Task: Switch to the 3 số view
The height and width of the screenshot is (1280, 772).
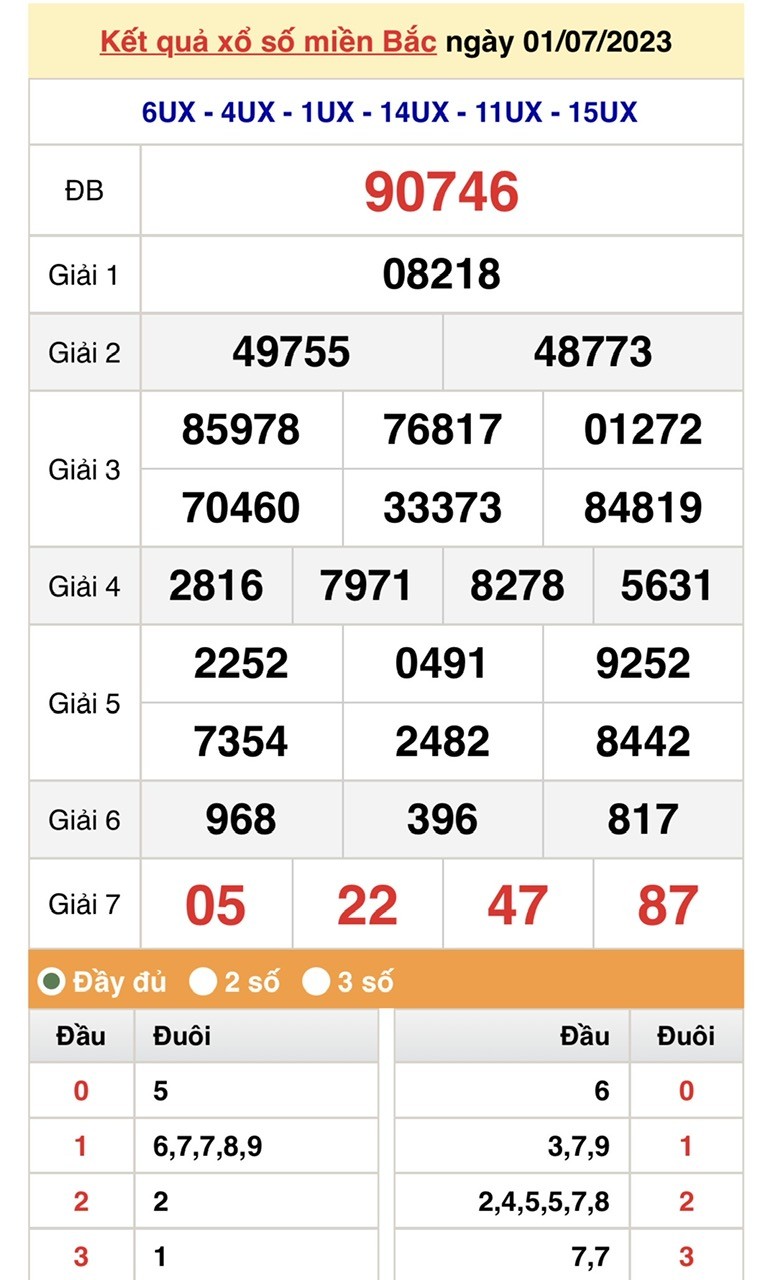Action: coord(316,982)
